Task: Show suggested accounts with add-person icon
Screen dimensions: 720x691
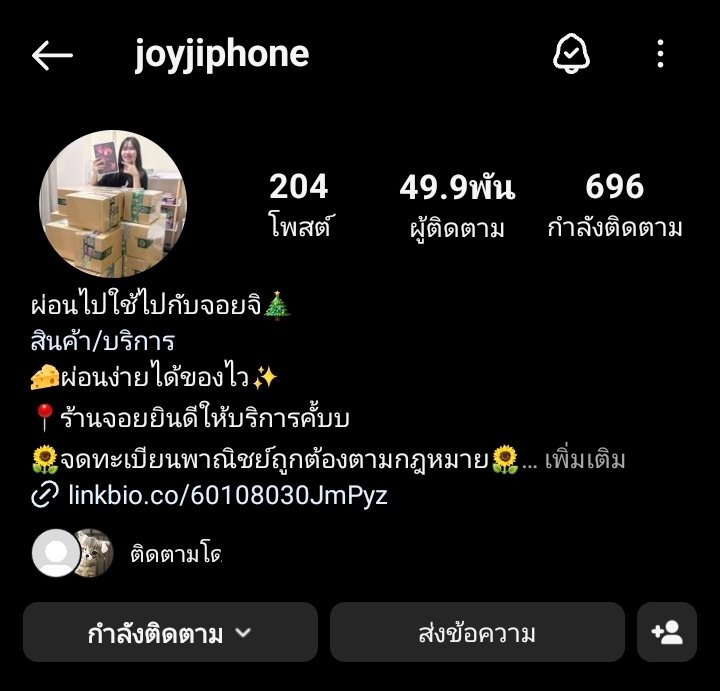Action: (667, 632)
